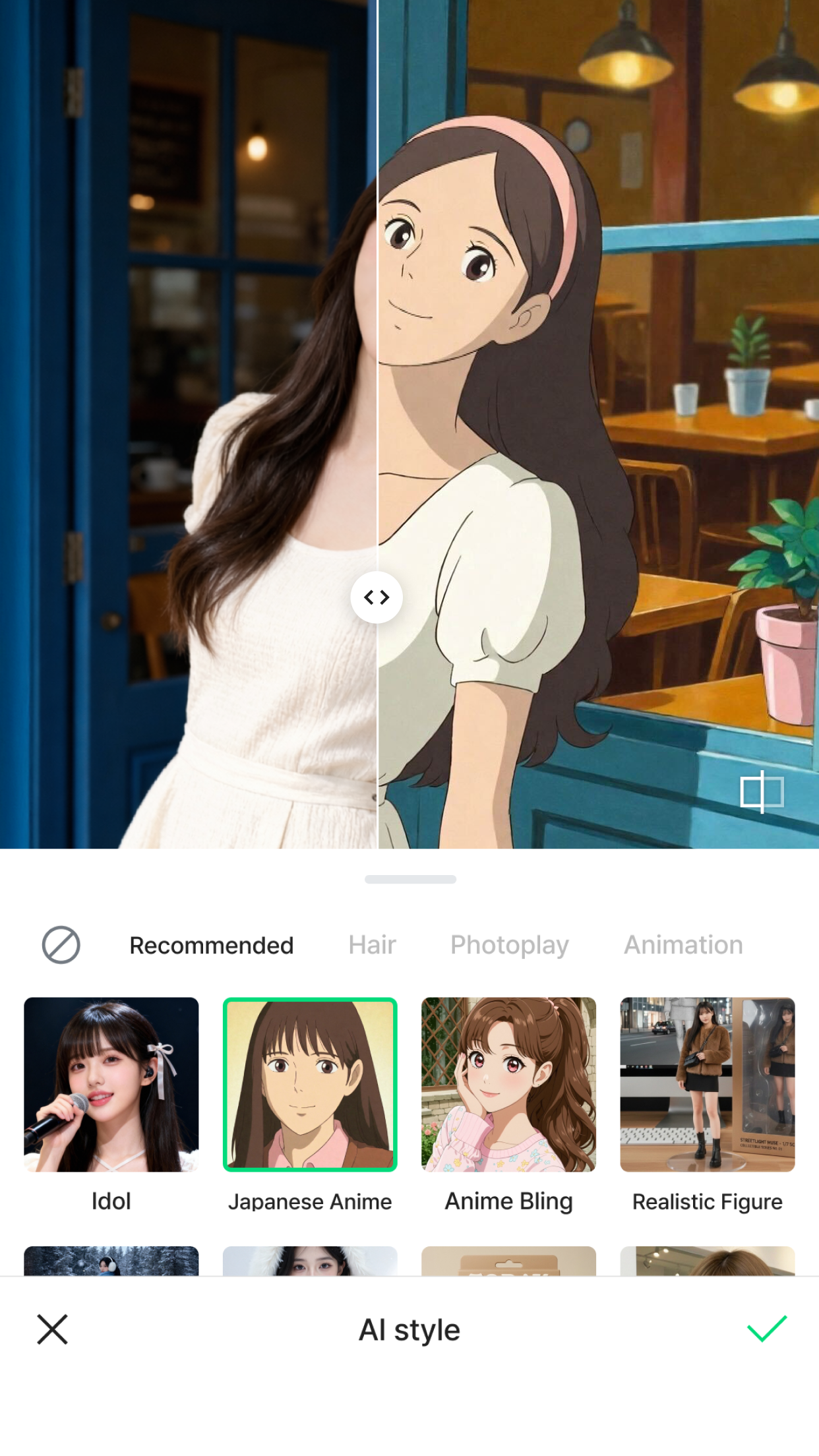This screenshot has height=1456, width=819.
Task: Return to the Recommended styles list
Action: [x=212, y=945]
